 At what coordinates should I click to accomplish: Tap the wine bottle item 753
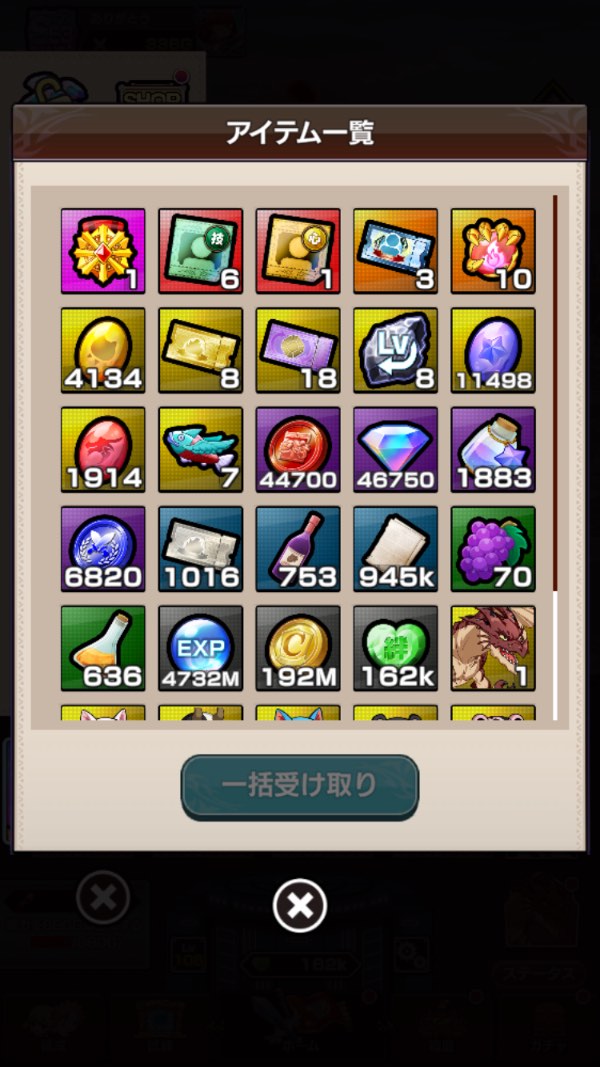point(298,548)
